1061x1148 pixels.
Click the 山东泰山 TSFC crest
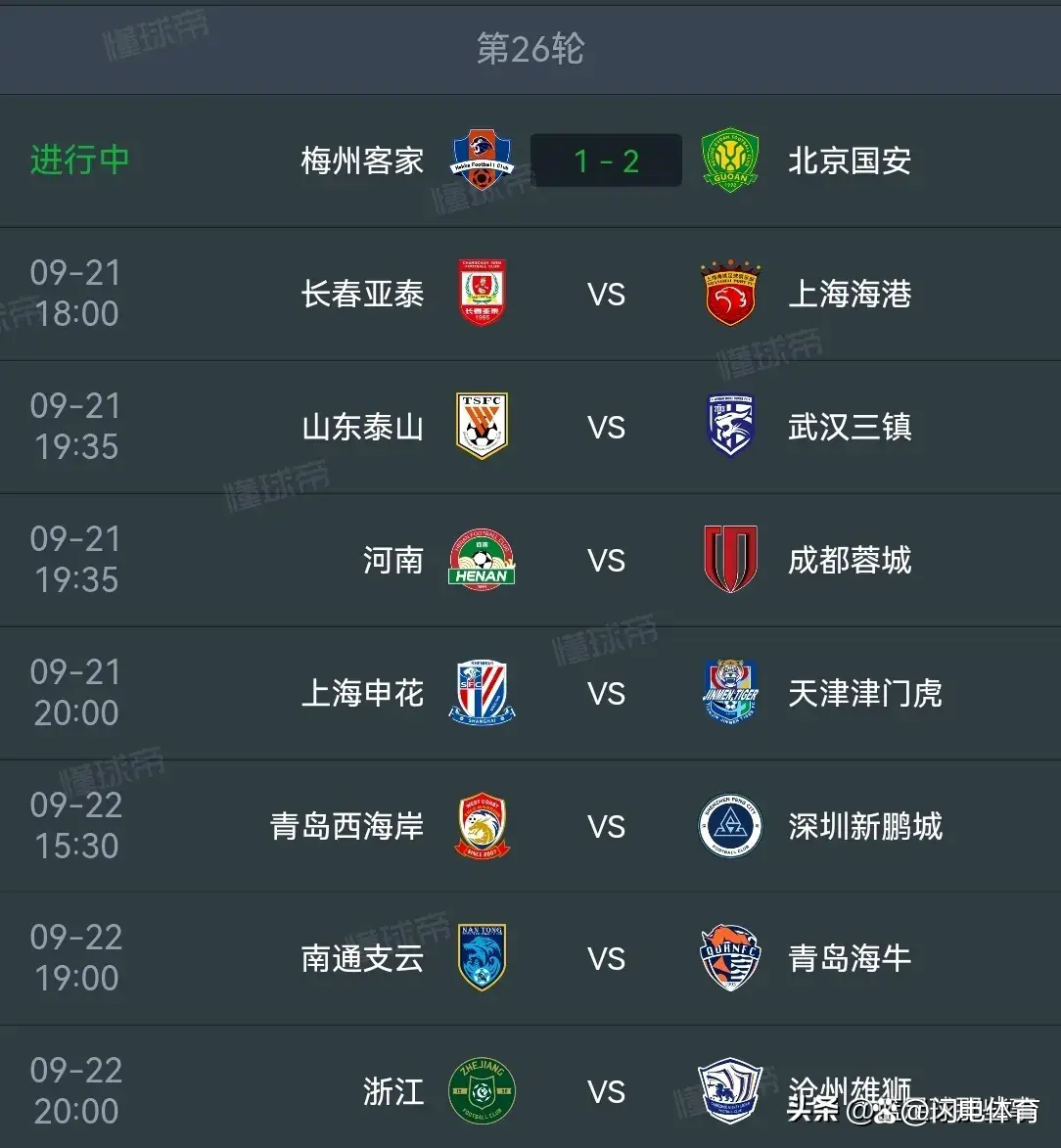(x=482, y=423)
